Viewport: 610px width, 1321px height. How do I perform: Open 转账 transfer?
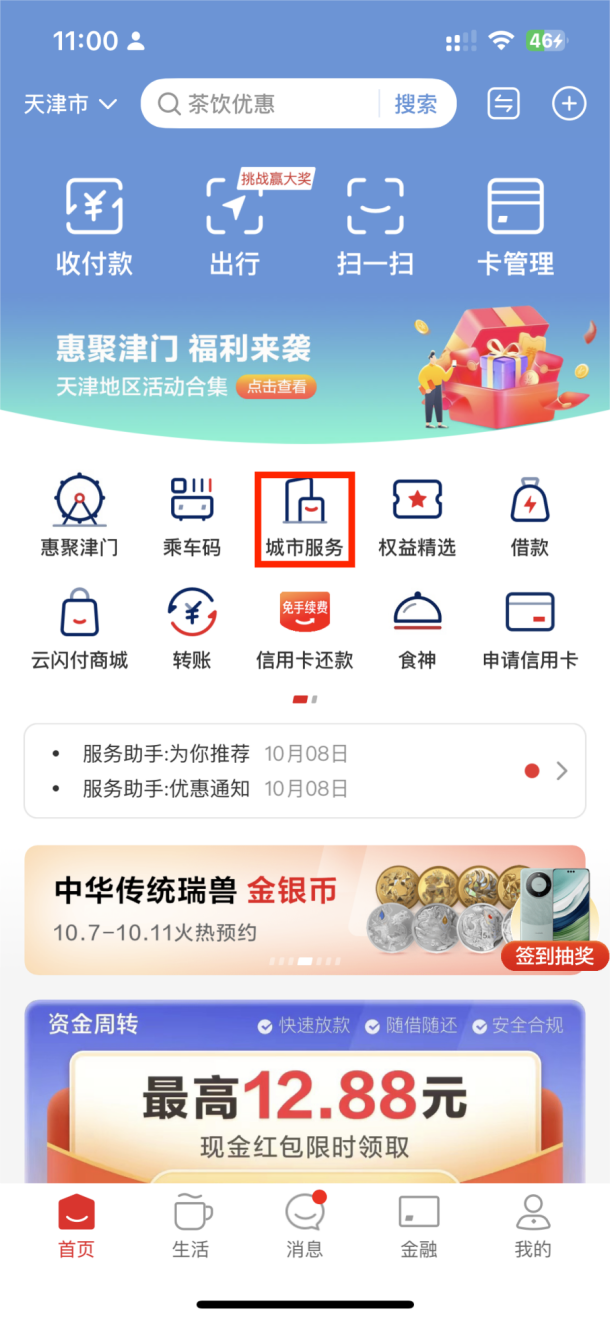coord(192,631)
